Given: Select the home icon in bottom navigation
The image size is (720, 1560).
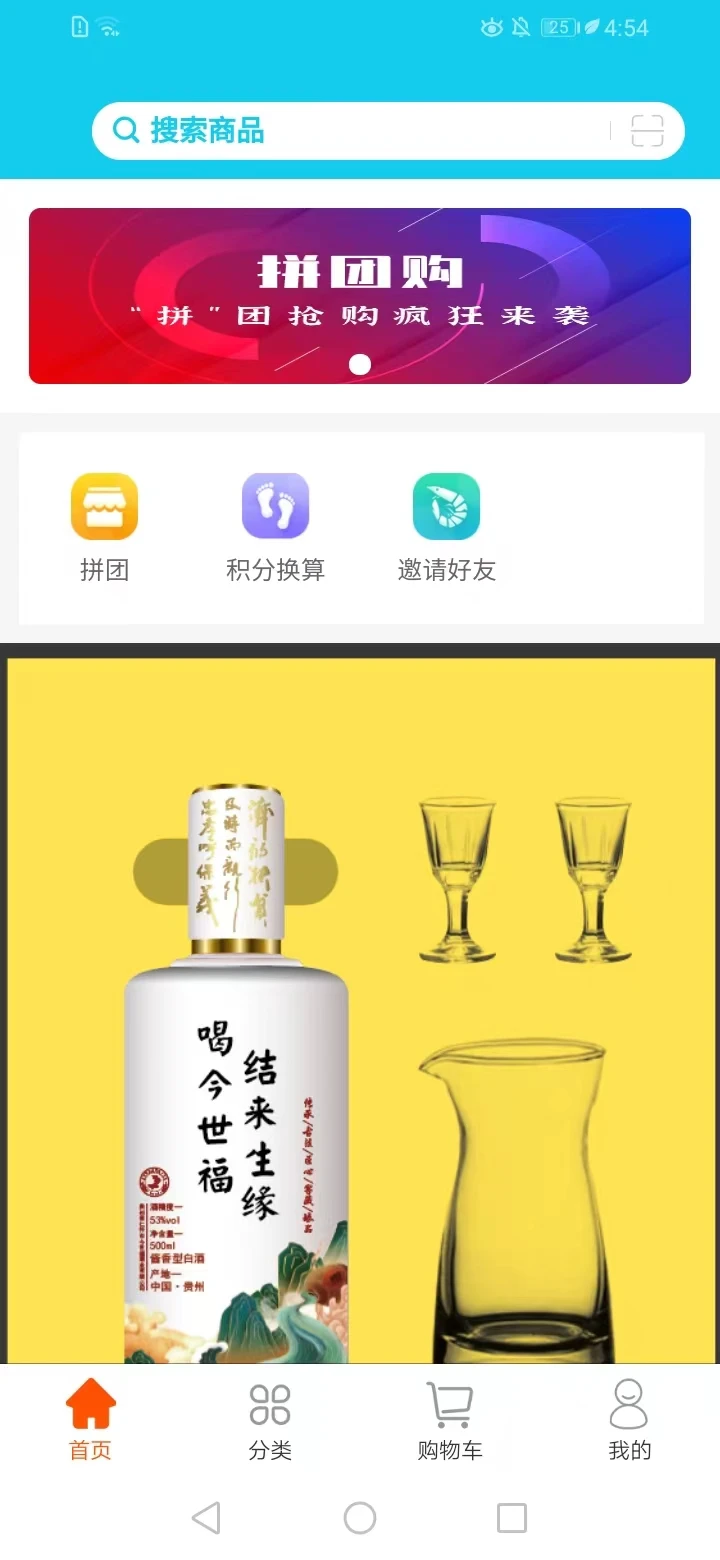Looking at the screenshot, I should coord(89,1403).
